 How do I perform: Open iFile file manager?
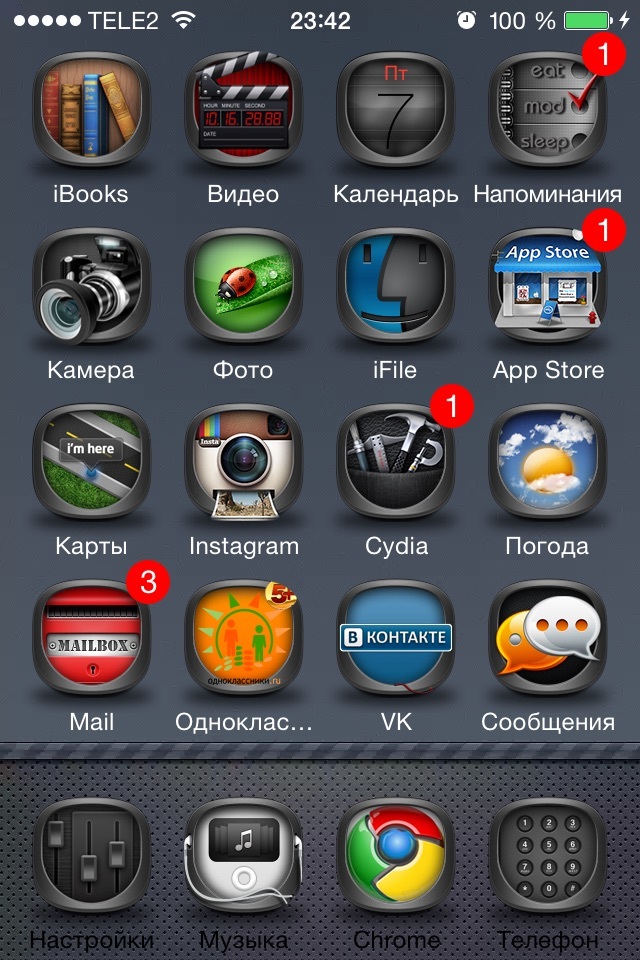click(x=395, y=288)
